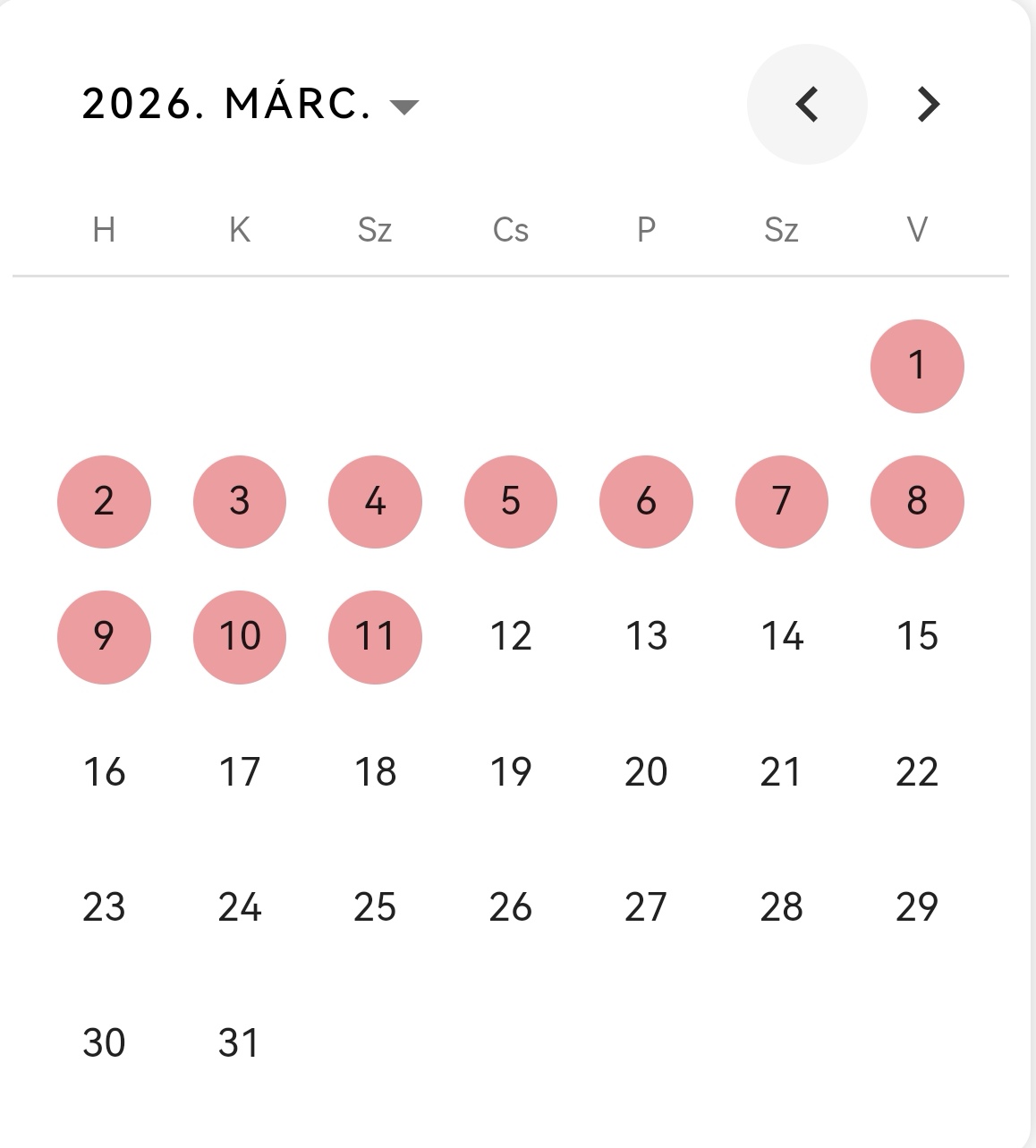Pick day 12 in the calendar

510,637
